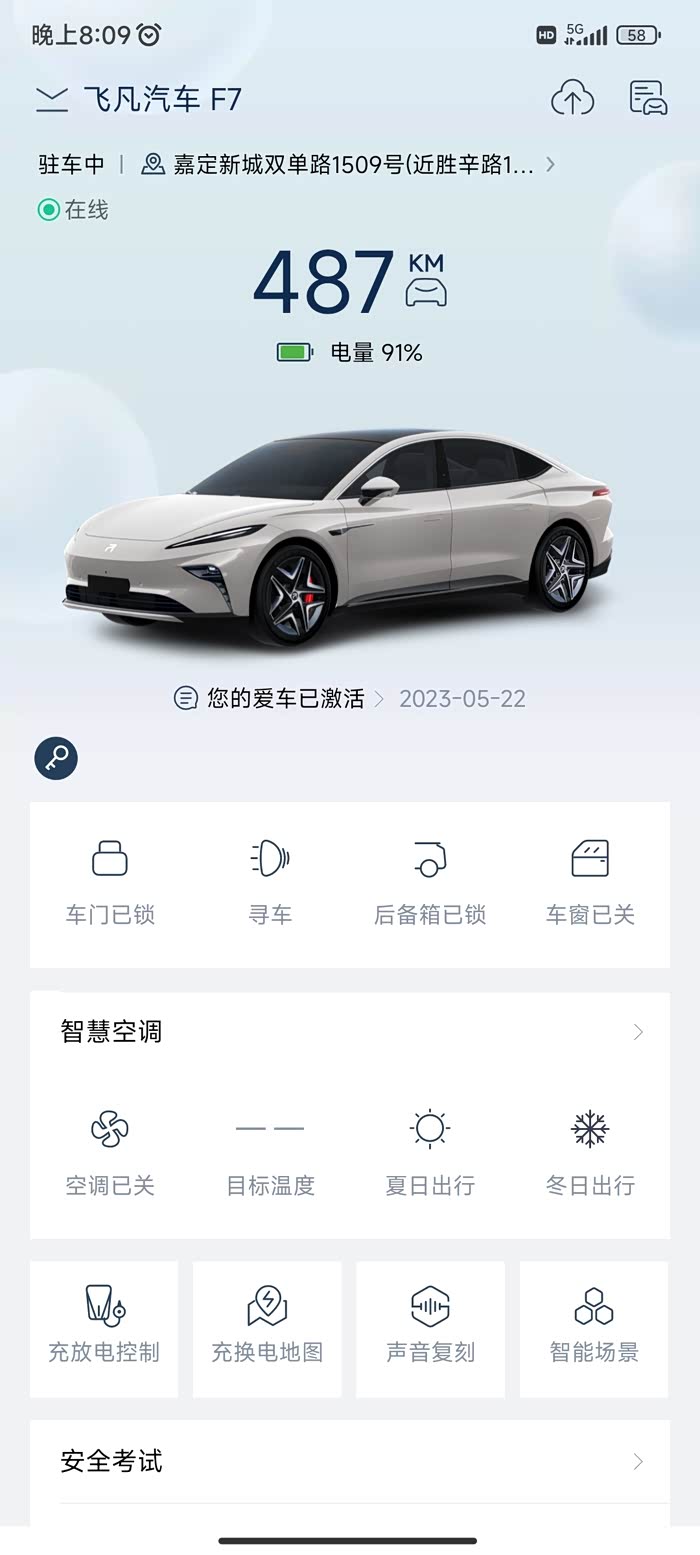
Task: Open the 智慧空调 settings page
Action: click(350, 1032)
